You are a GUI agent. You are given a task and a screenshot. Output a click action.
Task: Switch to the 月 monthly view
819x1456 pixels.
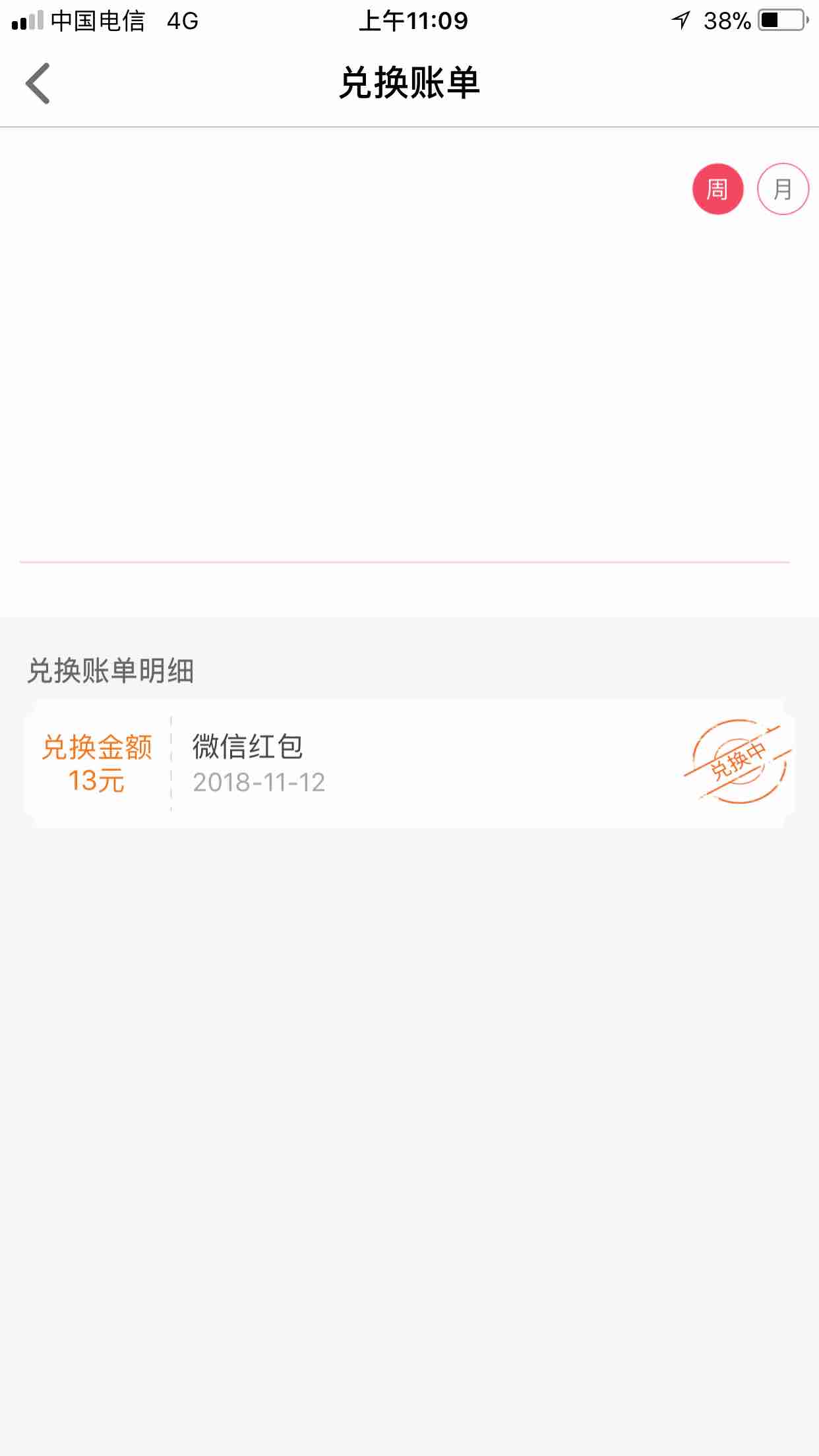tap(783, 189)
